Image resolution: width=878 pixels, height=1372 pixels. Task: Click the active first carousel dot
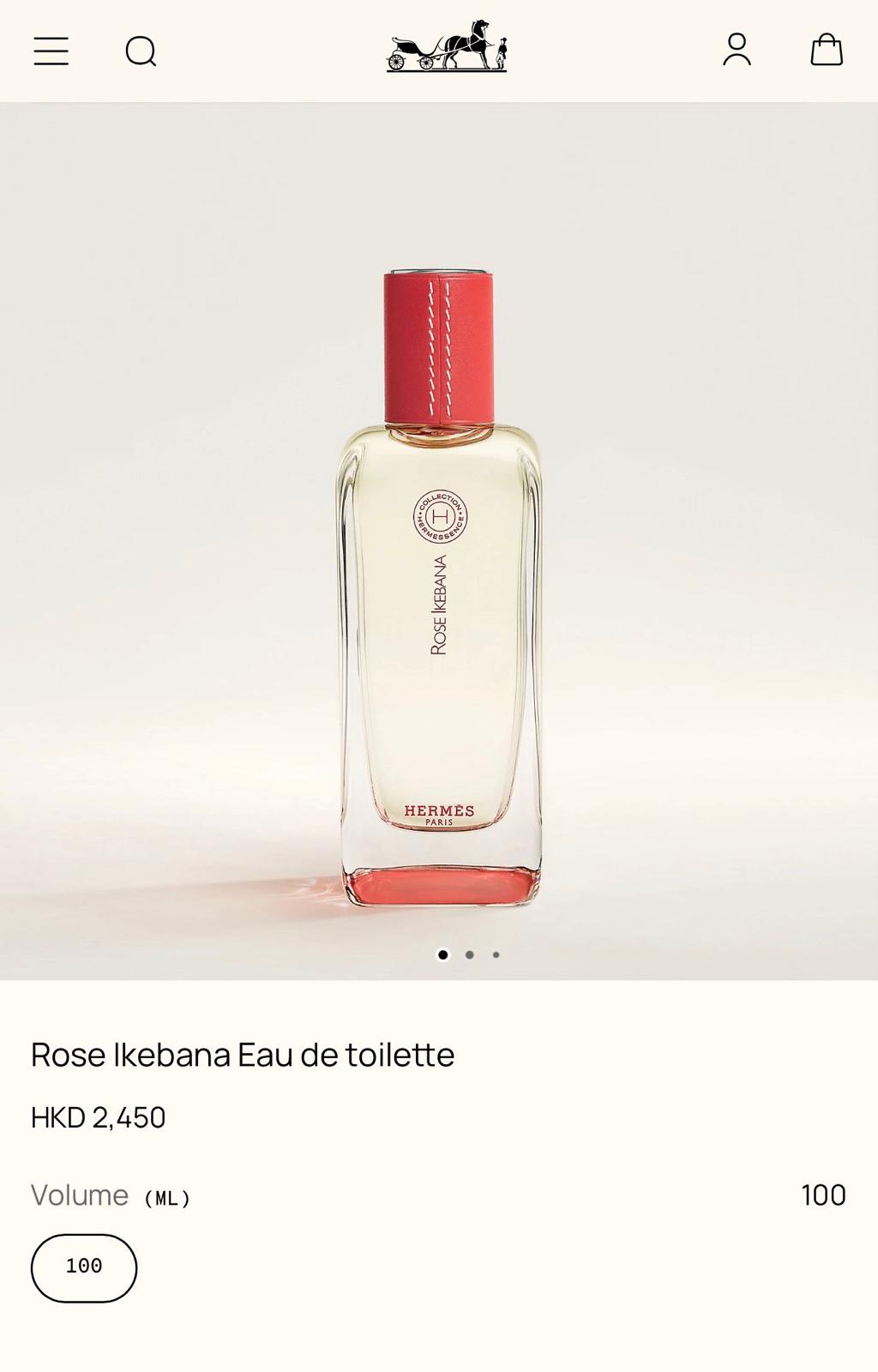443,953
